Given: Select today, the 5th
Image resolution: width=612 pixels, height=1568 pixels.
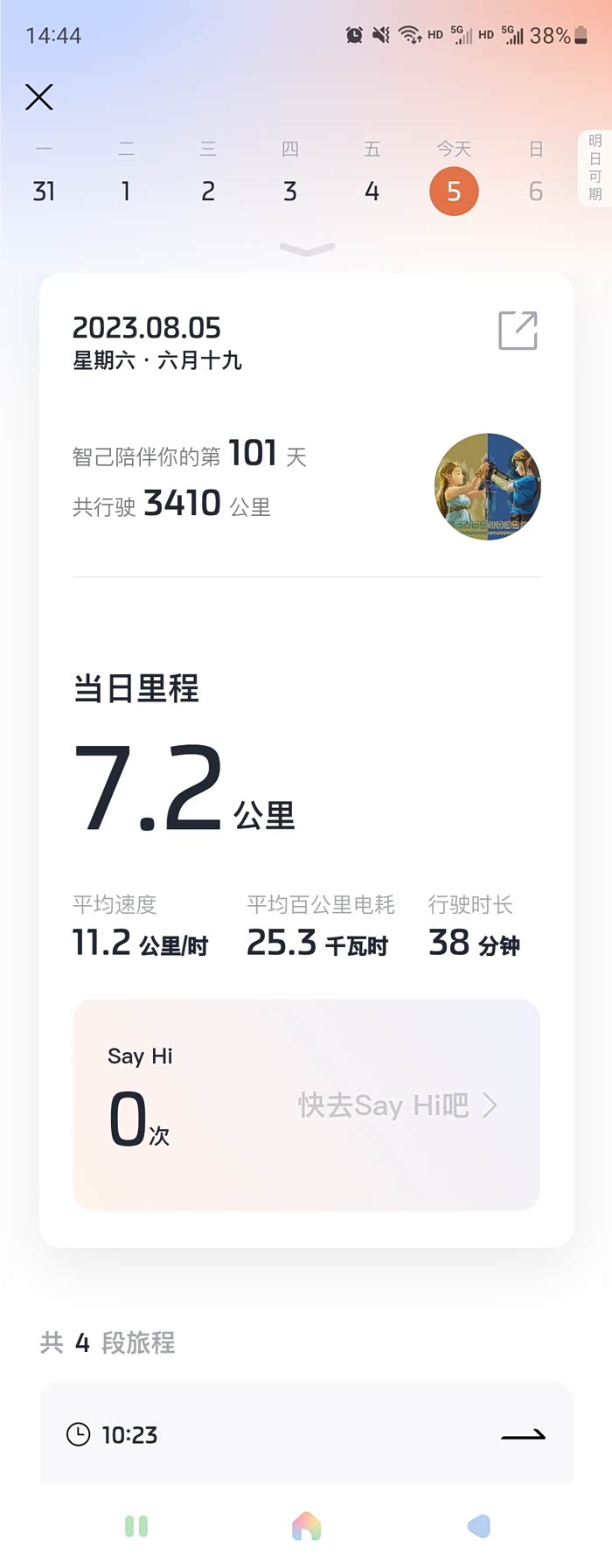Looking at the screenshot, I should coord(454,191).
